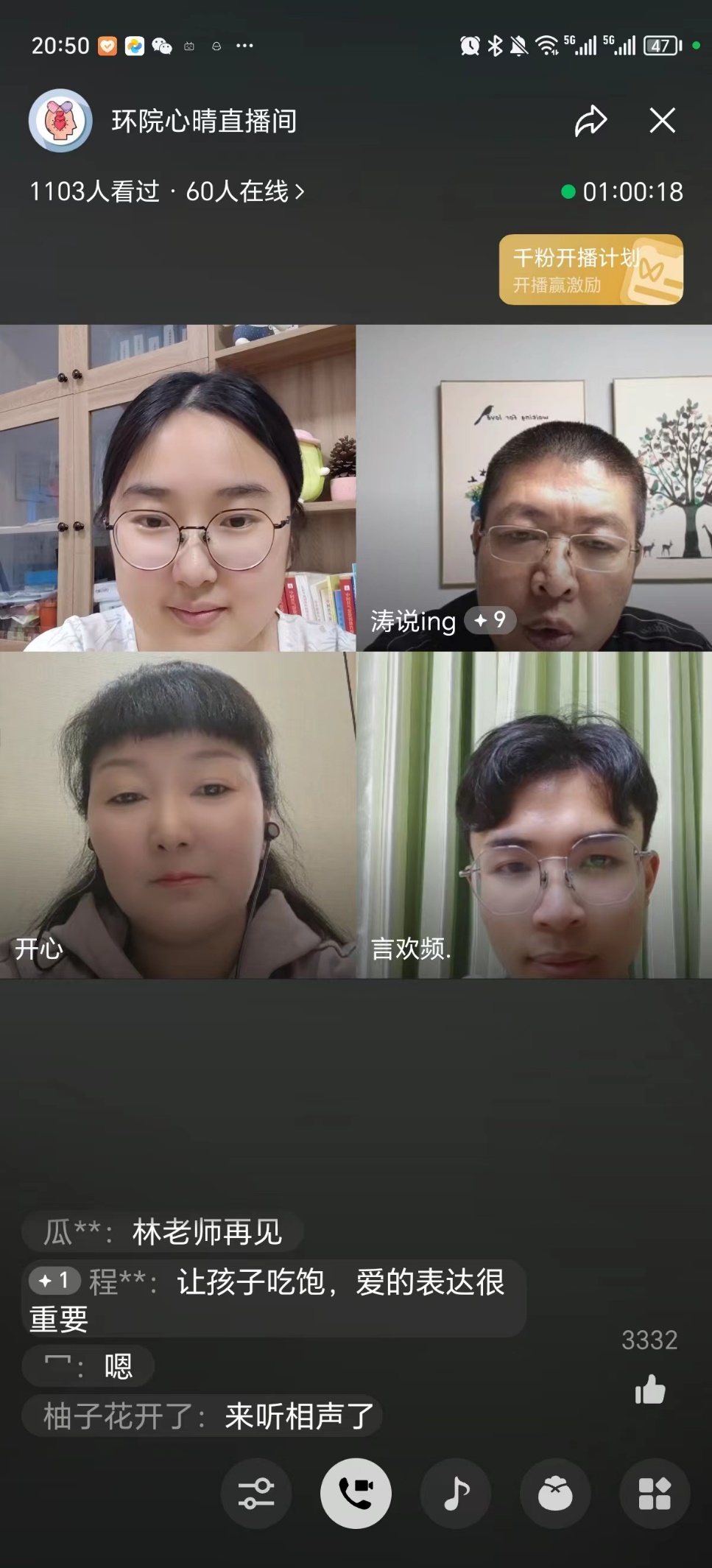Open 环院心晴直播间 host avatar
712x1568 pixels.
coord(60,121)
